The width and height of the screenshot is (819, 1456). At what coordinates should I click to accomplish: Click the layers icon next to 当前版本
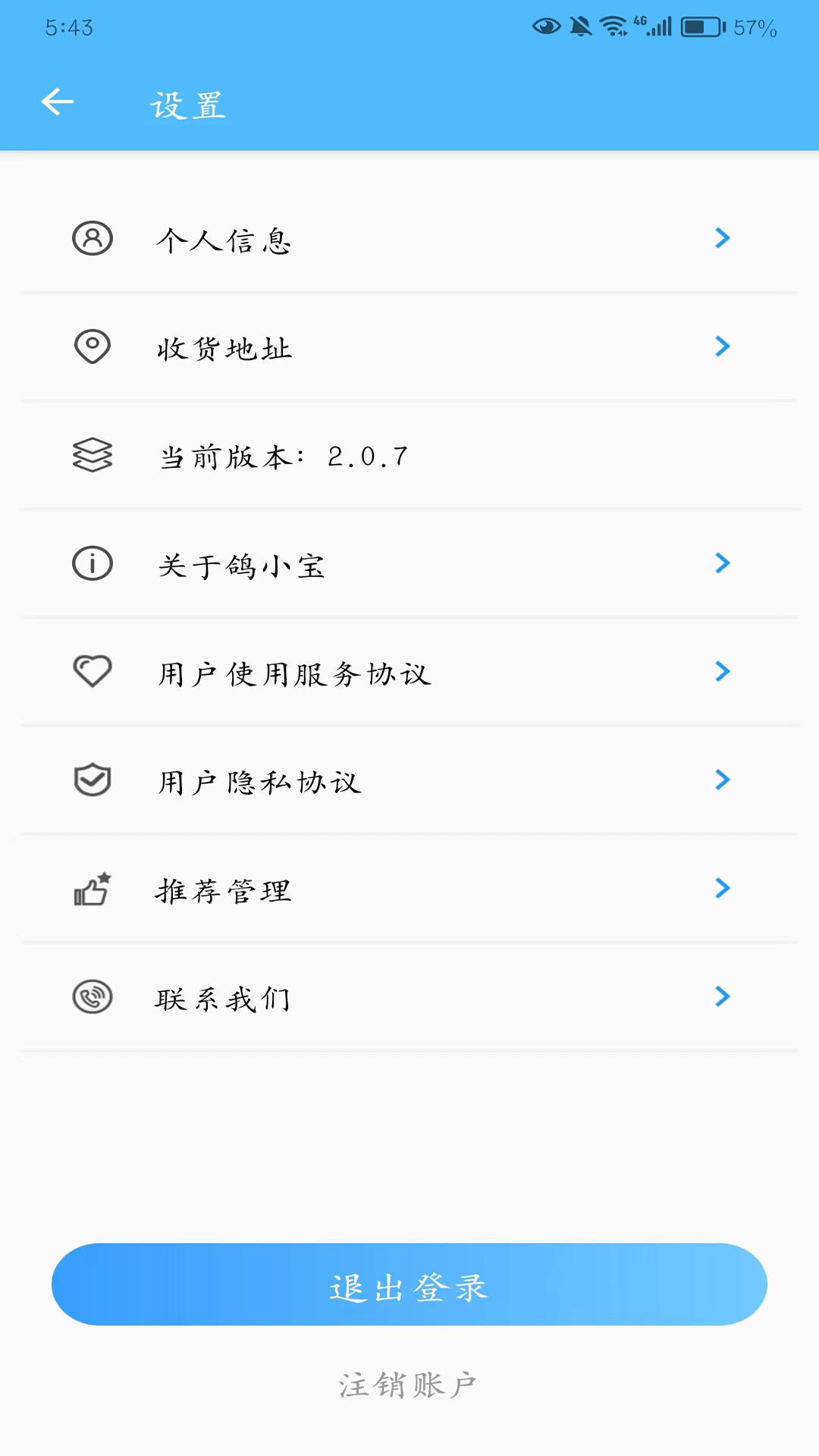point(92,455)
